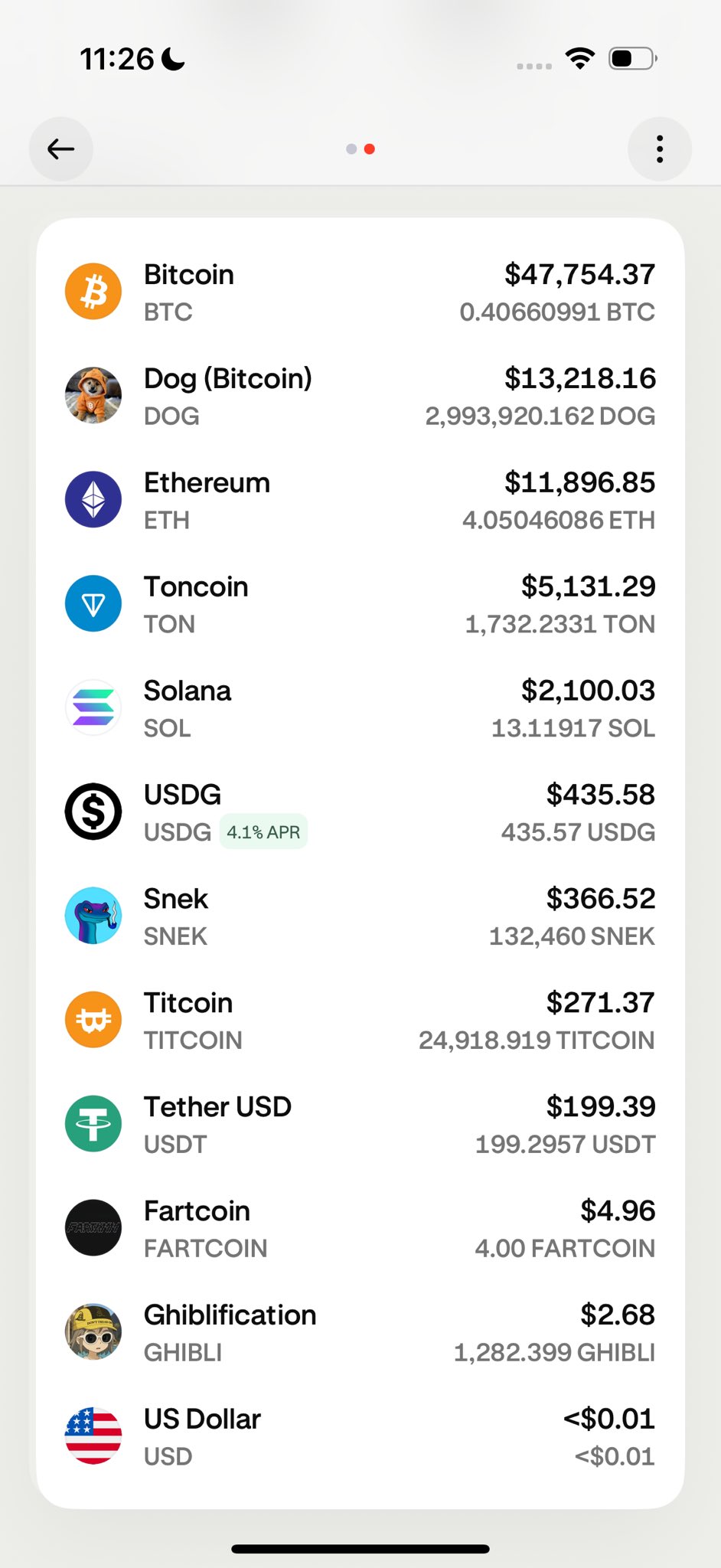Tap the page indicator dots
Screen dimensions: 721x1568
[x=360, y=149]
